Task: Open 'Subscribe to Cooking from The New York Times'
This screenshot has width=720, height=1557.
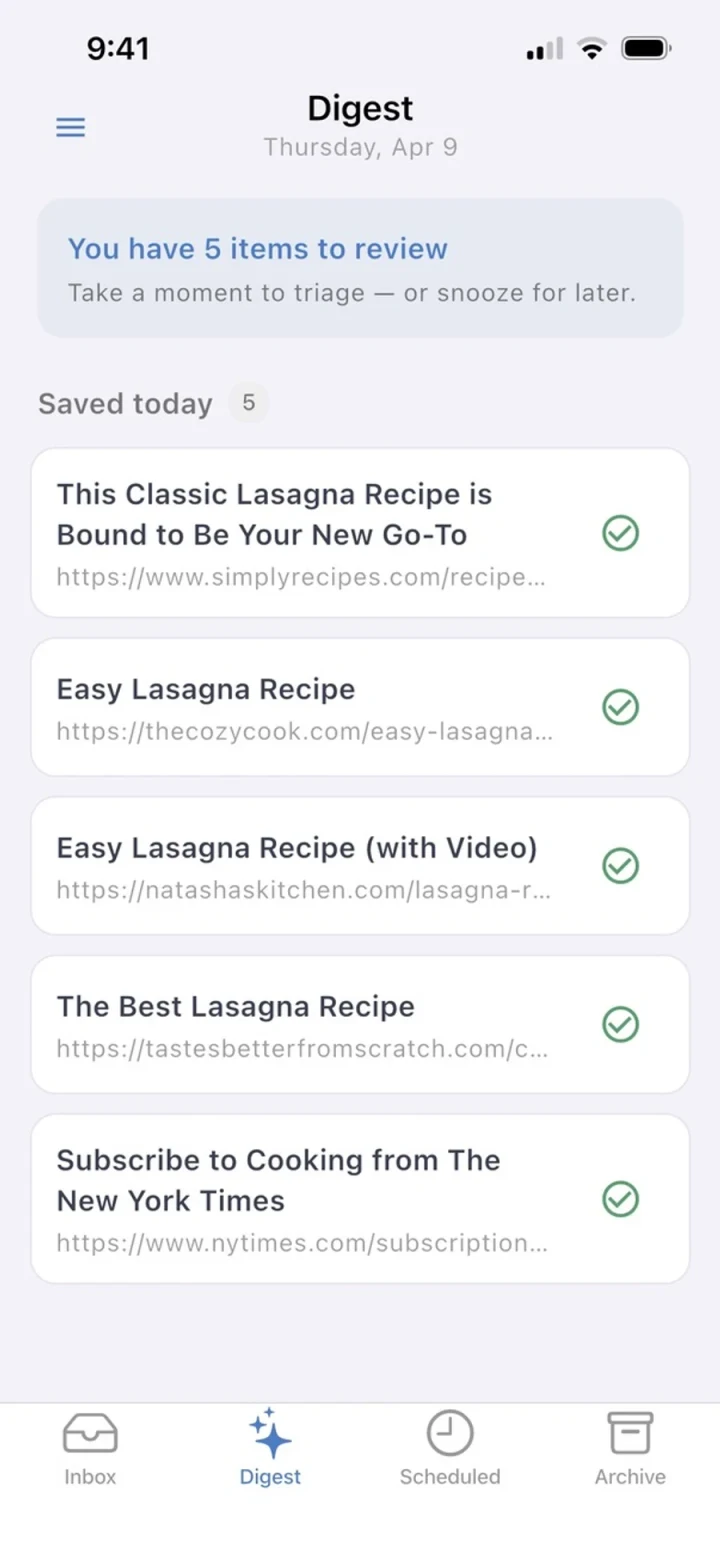Action: click(x=279, y=1180)
